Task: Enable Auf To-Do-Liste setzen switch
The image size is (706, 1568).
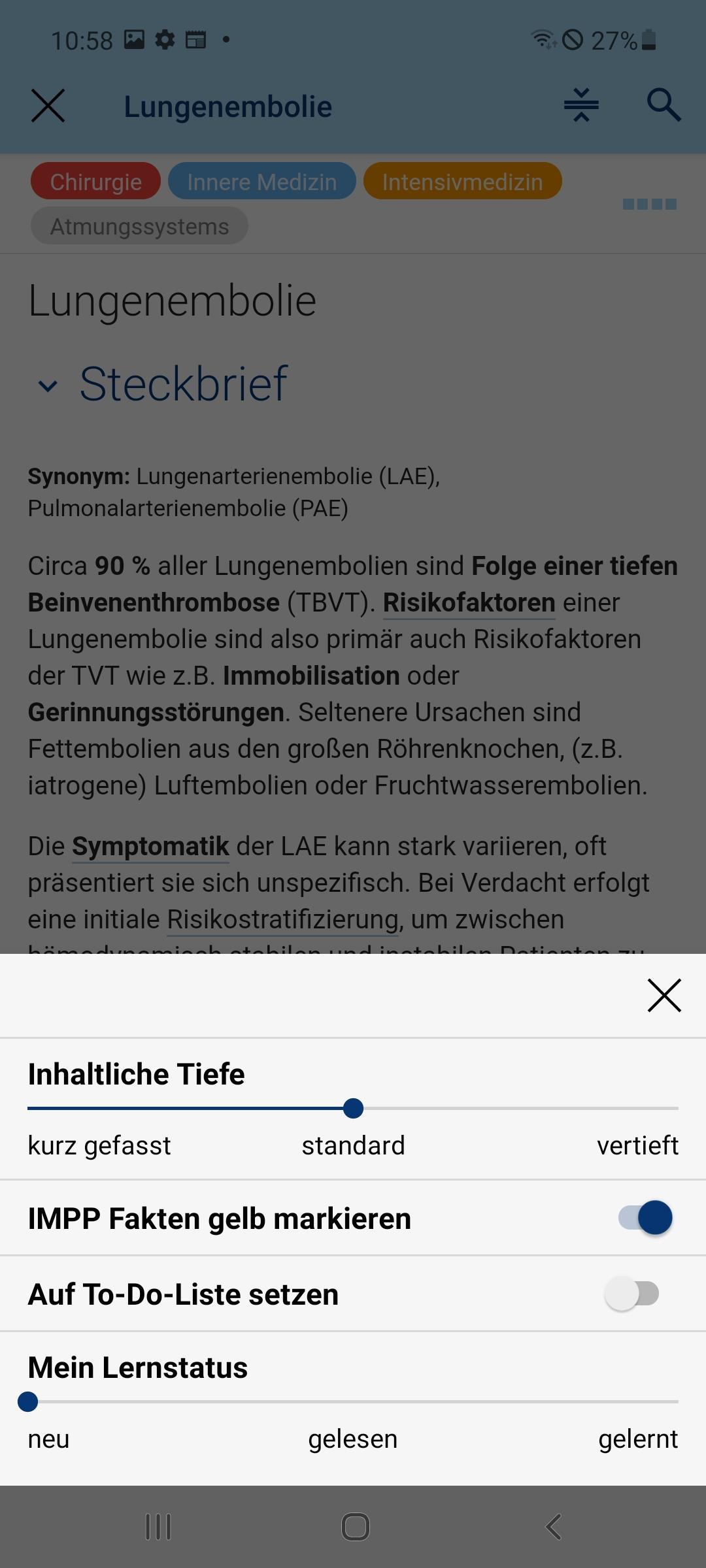Action: point(631,1294)
